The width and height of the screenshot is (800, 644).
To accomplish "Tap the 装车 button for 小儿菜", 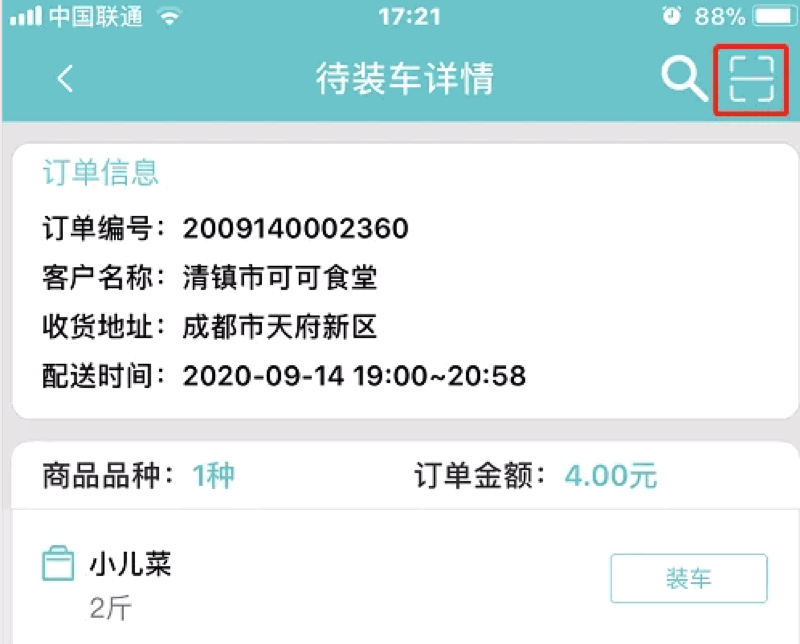I will (688, 579).
